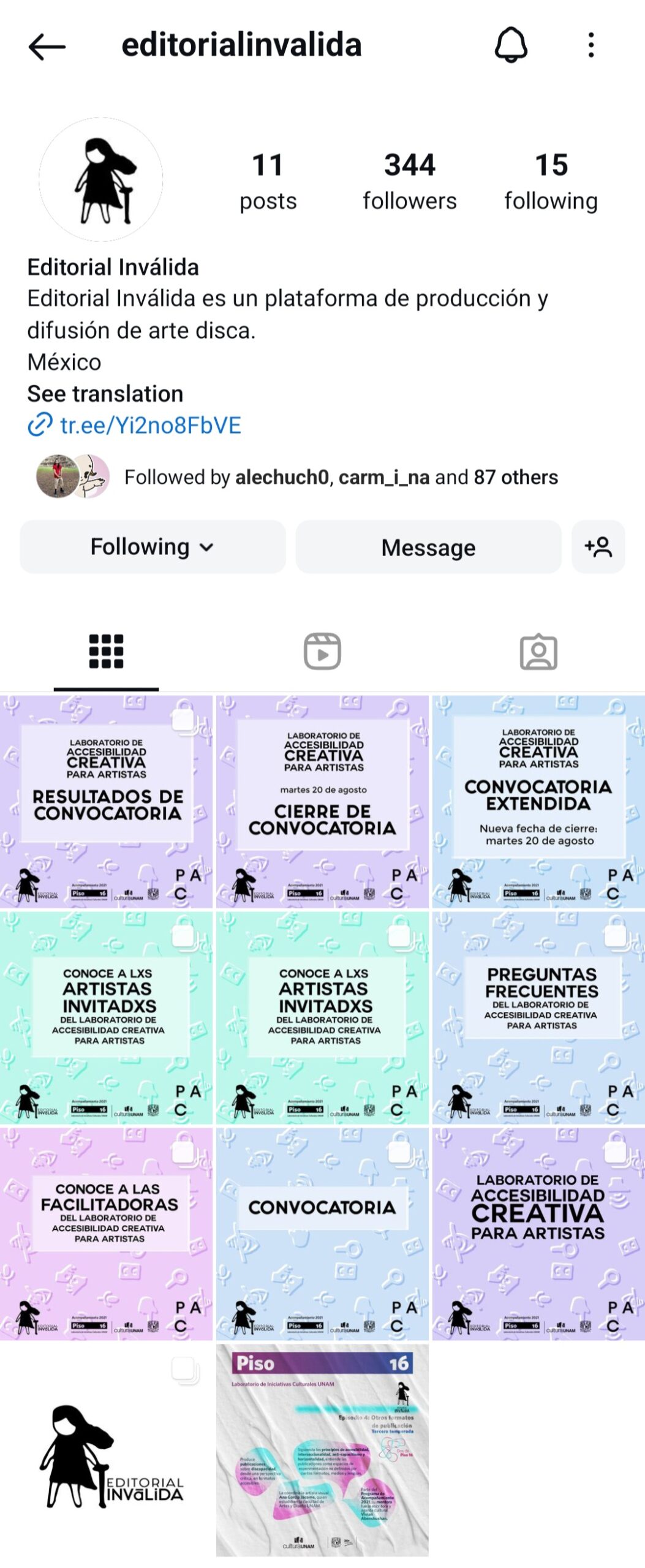Switch to the tagged photos tab

pyautogui.click(x=538, y=651)
